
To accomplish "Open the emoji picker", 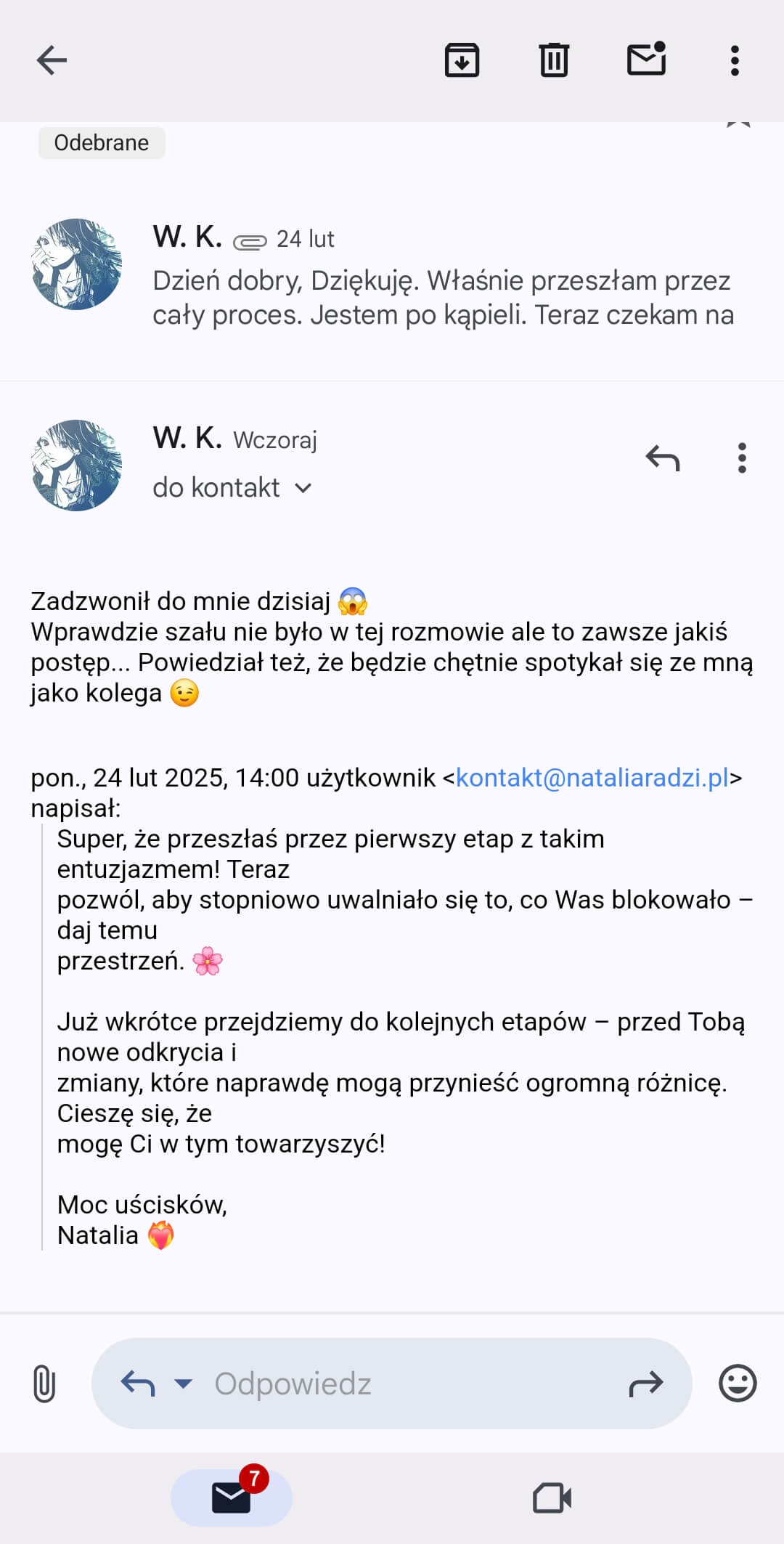I will pyautogui.click(x=738, y=1383).
